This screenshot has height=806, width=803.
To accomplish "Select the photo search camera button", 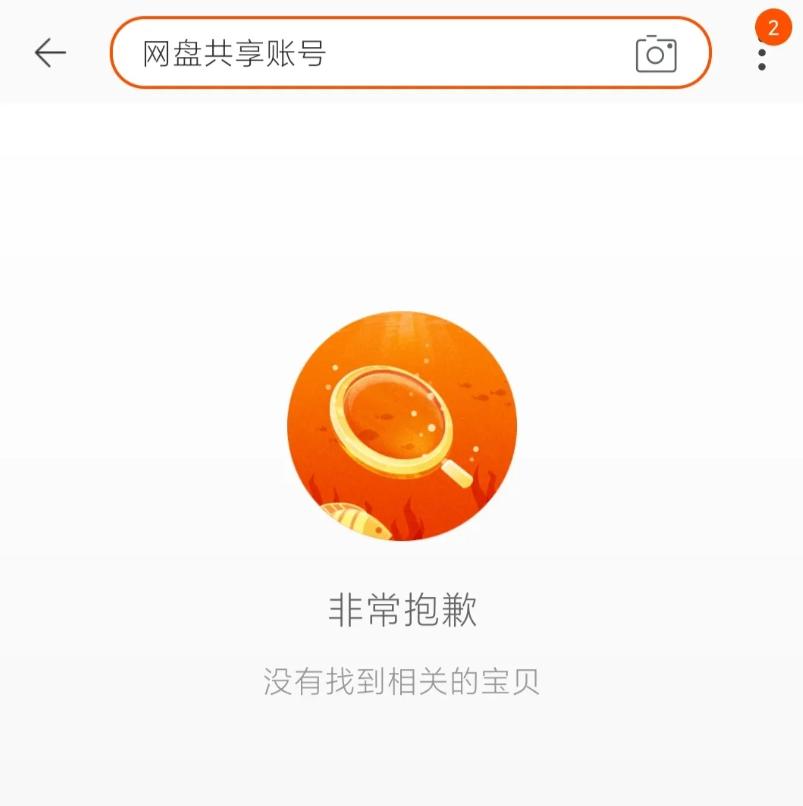I will pyautogui.click(x=655, y=54).
